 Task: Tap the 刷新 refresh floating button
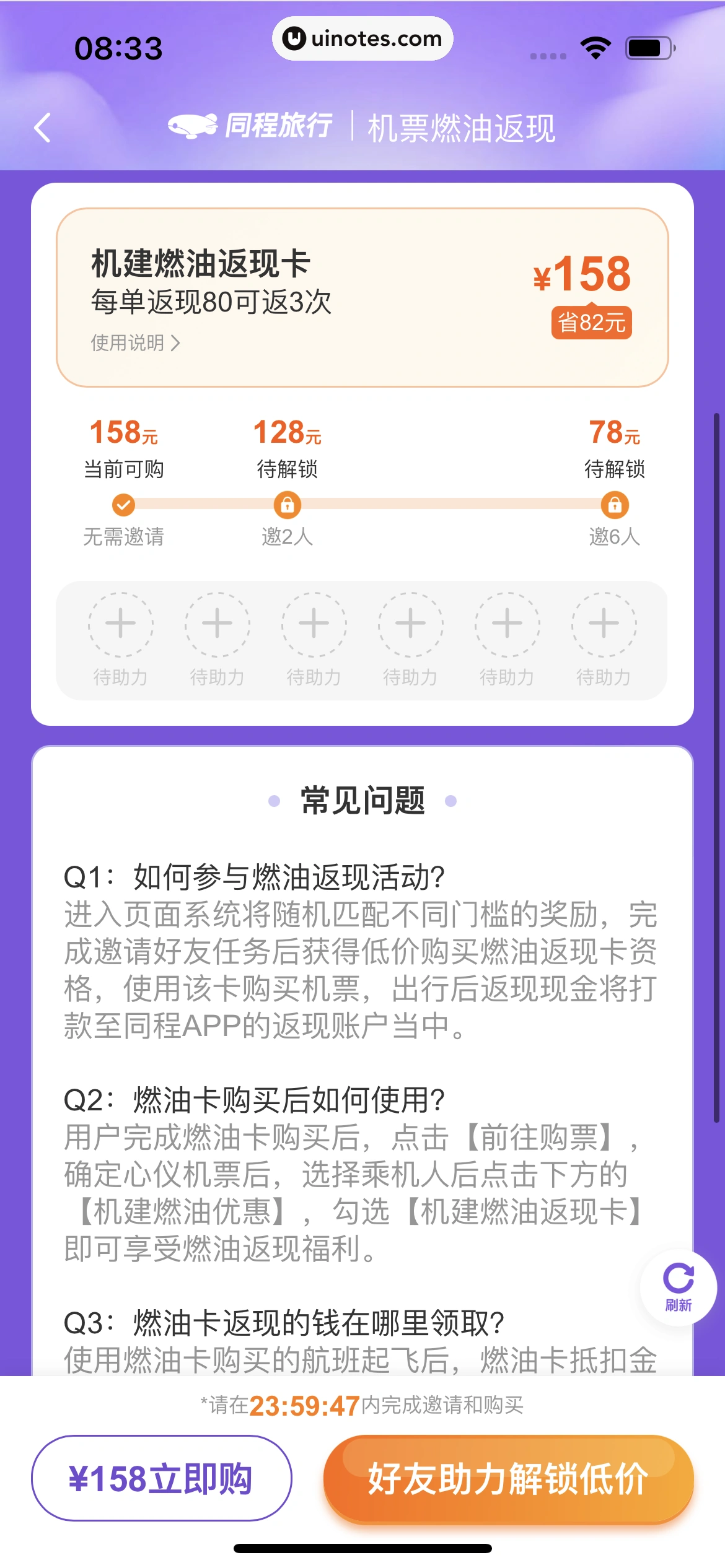678,1287
